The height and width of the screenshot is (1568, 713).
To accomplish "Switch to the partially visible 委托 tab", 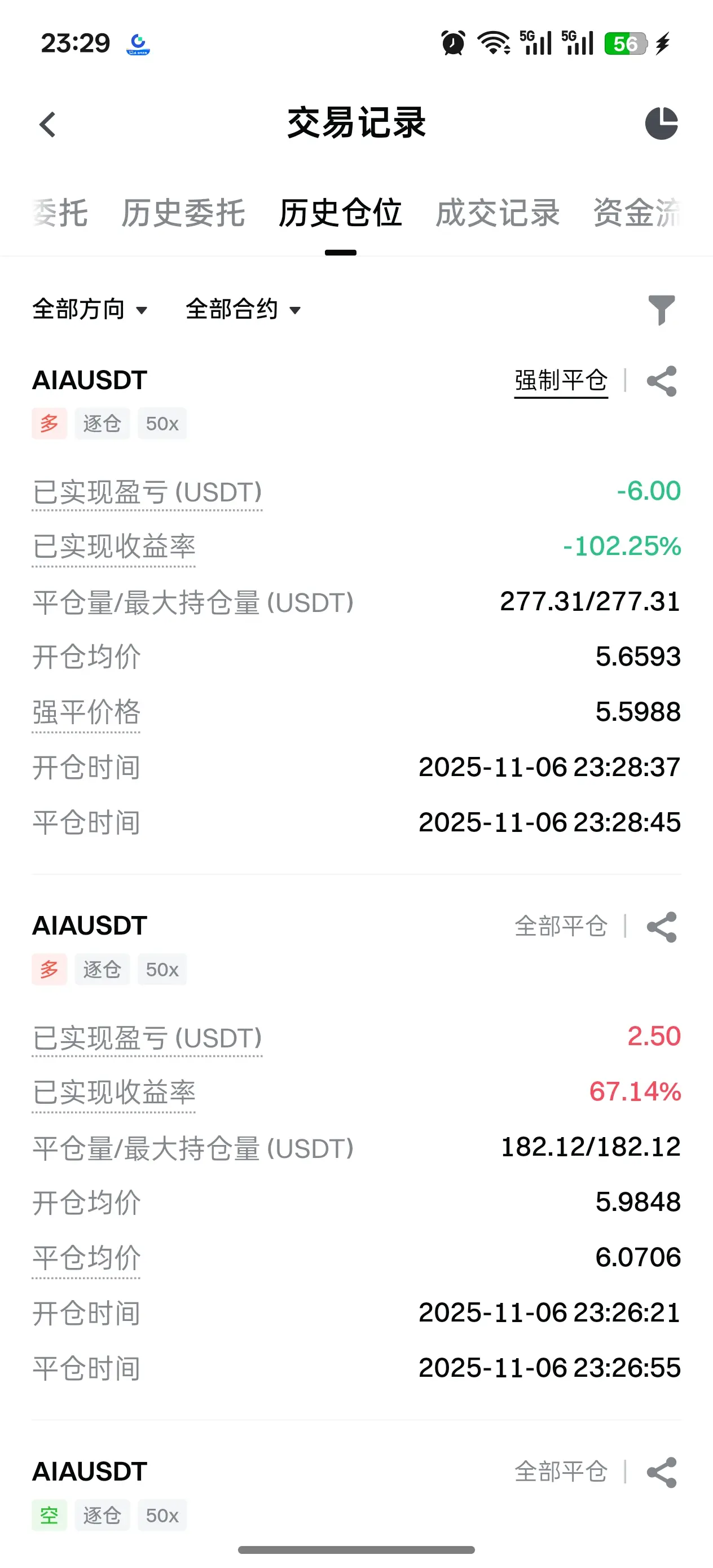I will [60, 213].
